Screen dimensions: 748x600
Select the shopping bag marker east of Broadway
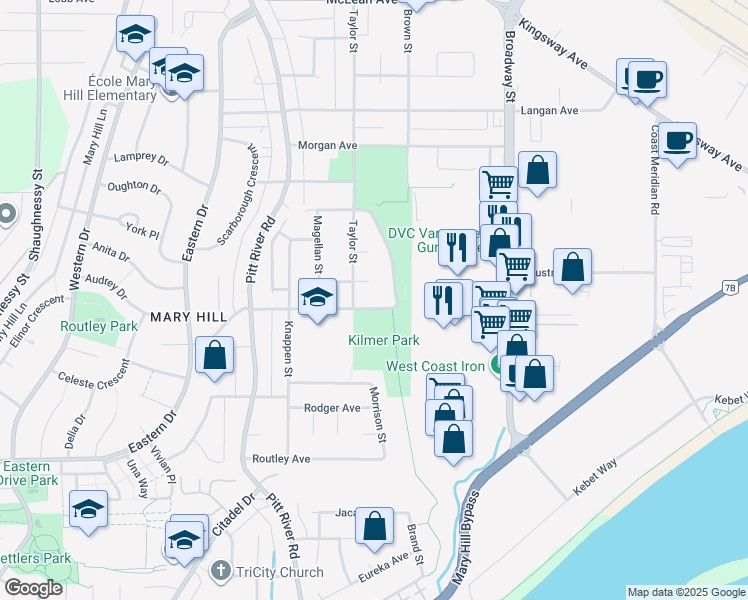[537, 171]
